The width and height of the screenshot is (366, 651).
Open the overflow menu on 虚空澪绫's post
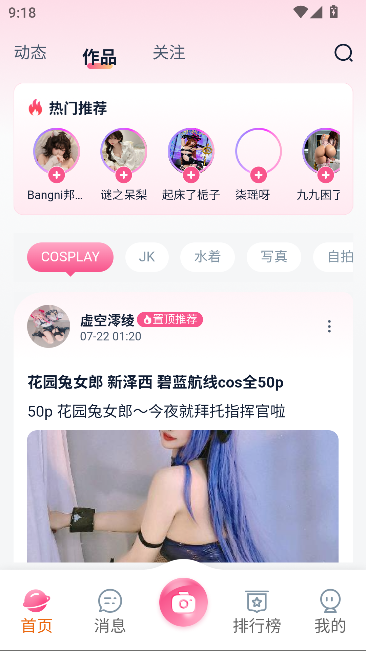pyautogui.click(x=329, y=326)
